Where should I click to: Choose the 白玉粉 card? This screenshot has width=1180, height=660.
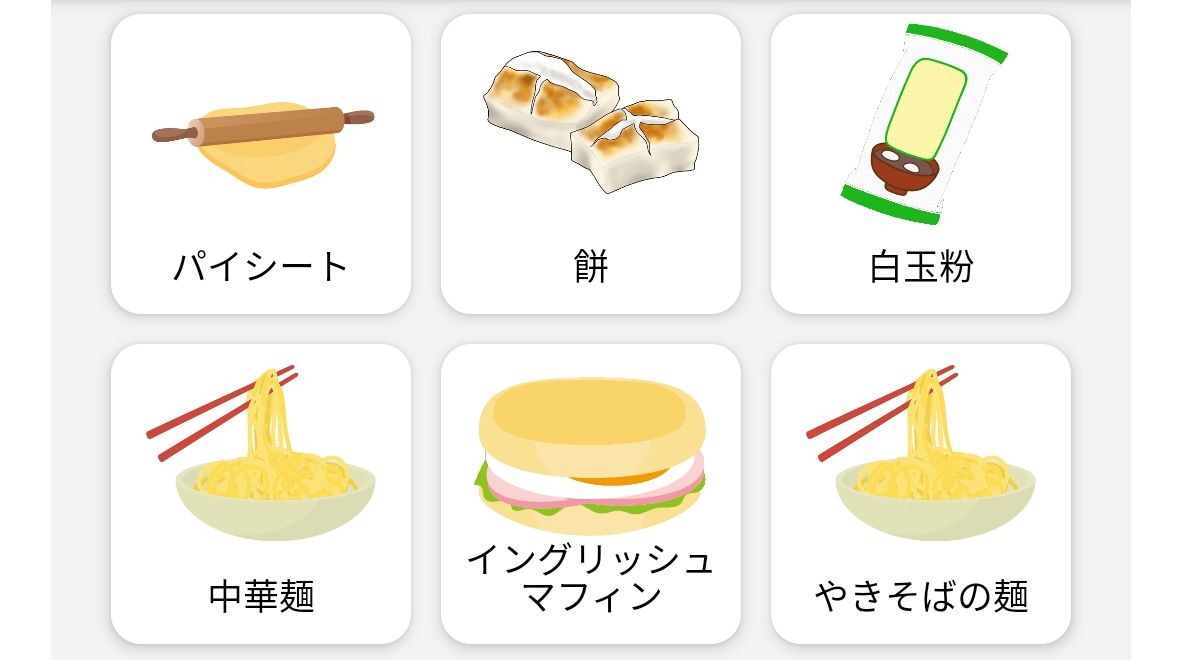[x=920, y=165]
